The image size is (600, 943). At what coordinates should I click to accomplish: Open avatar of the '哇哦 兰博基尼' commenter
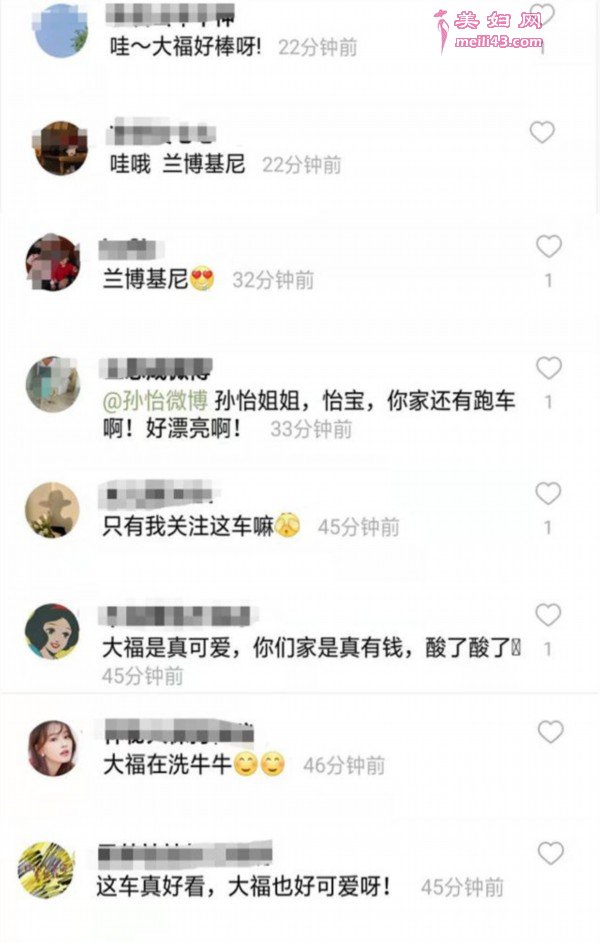coord(61,148)
